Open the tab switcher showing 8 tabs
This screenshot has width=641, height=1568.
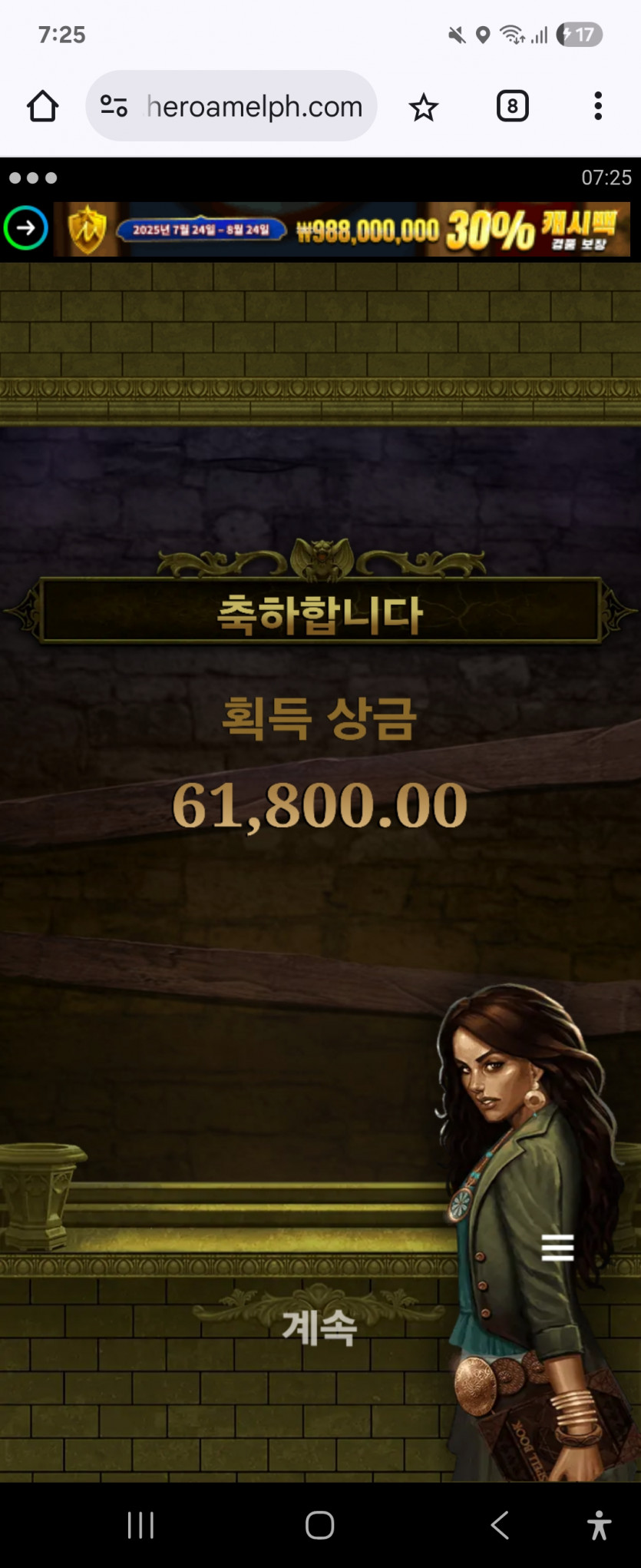coord(512,106)
